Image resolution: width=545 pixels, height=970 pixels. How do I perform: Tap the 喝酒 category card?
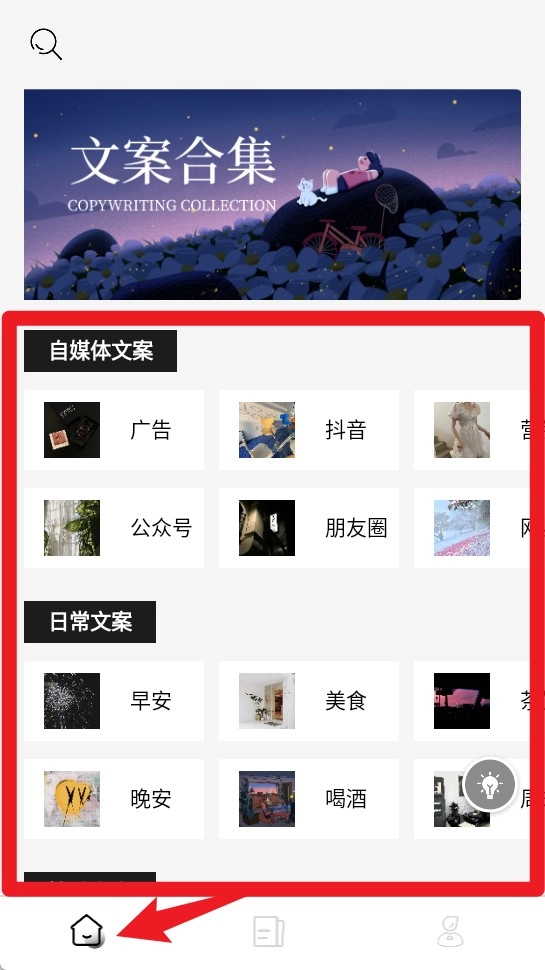click(309, 799)
